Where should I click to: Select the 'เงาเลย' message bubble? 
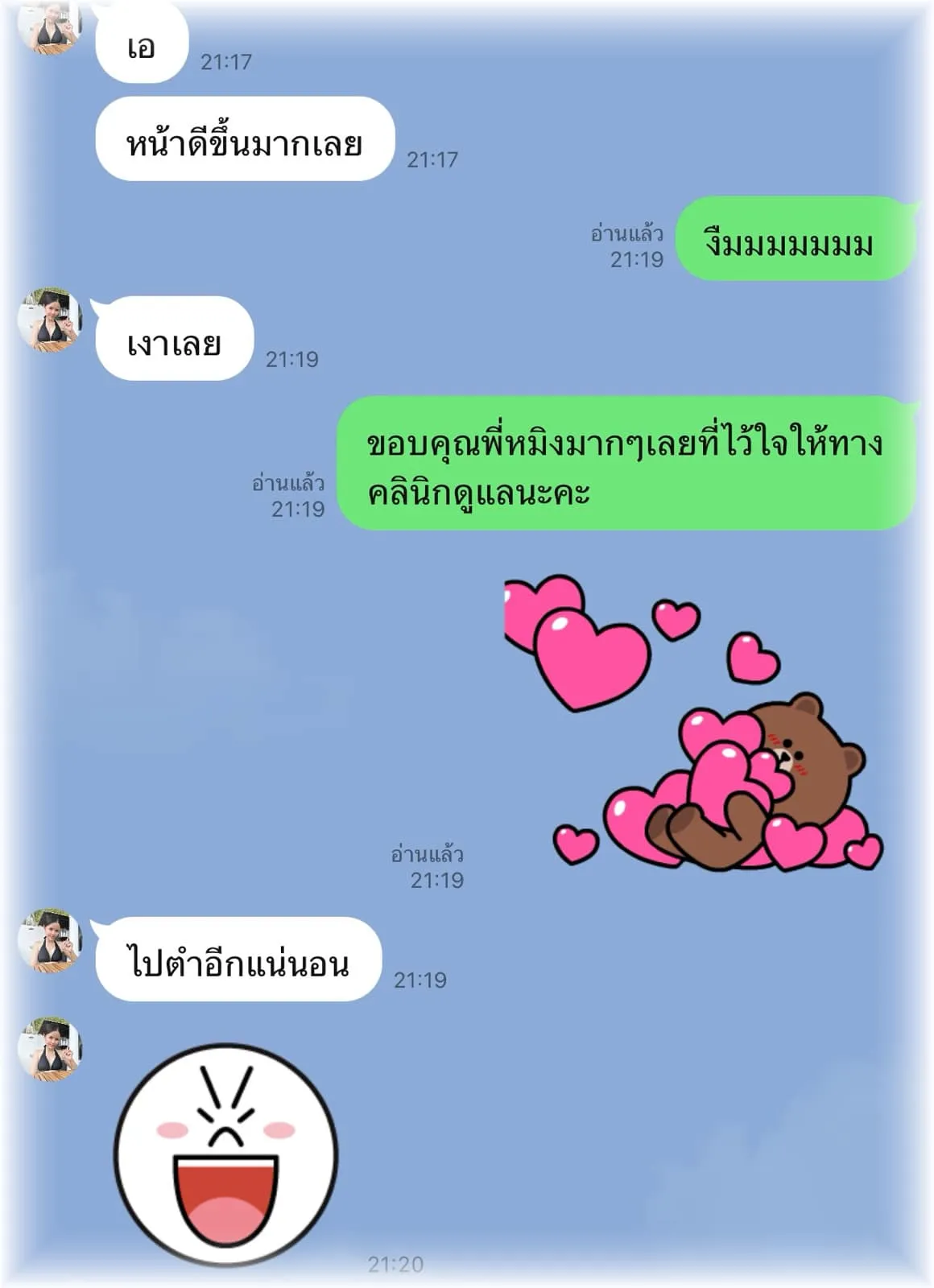tap(173, 338)
